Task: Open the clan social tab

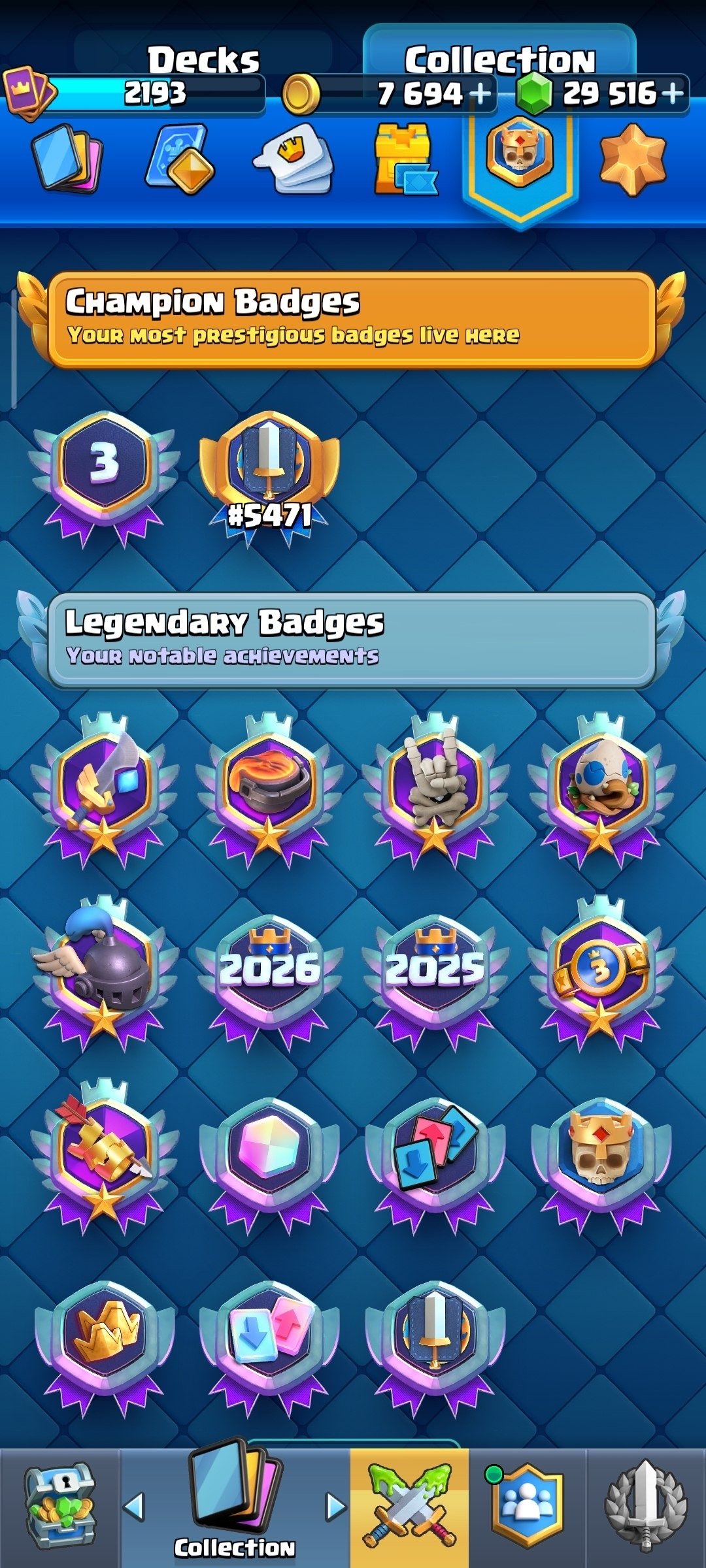Action: (x=527, y=1509)
